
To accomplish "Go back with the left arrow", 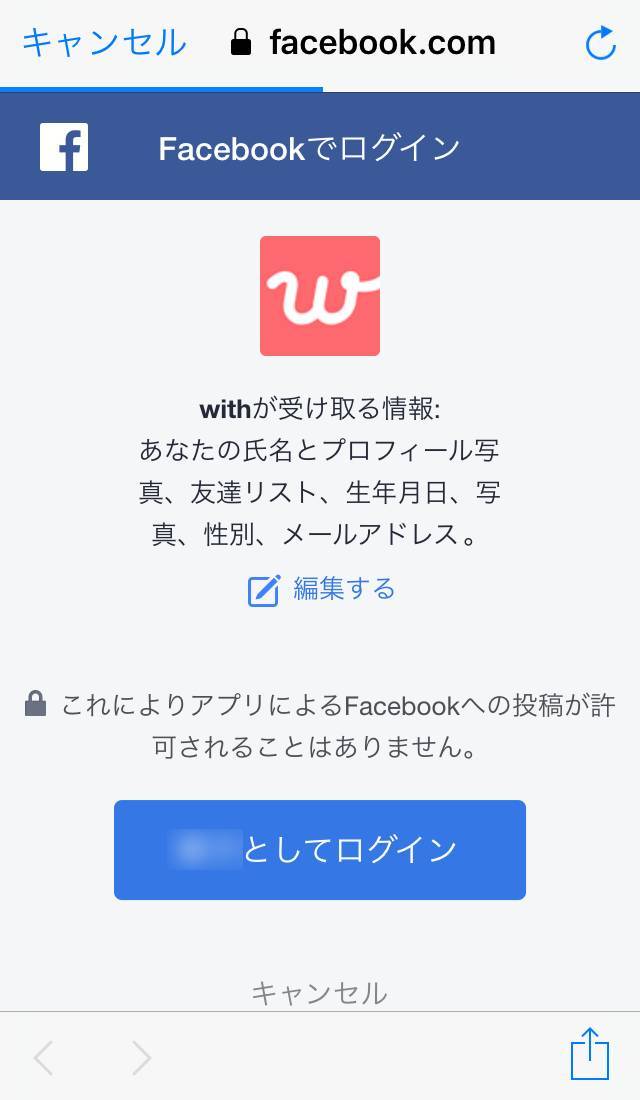I will pos(43,1057).
